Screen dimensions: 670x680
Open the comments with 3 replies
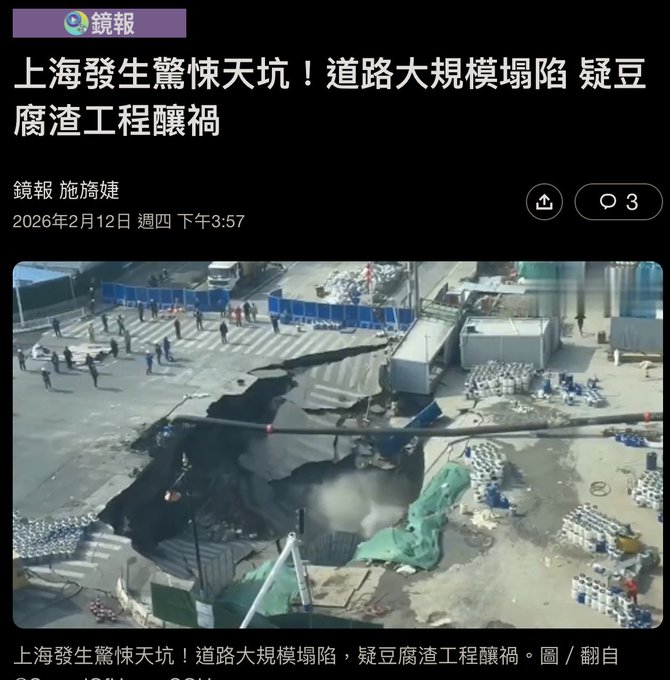tap(618, 202)
